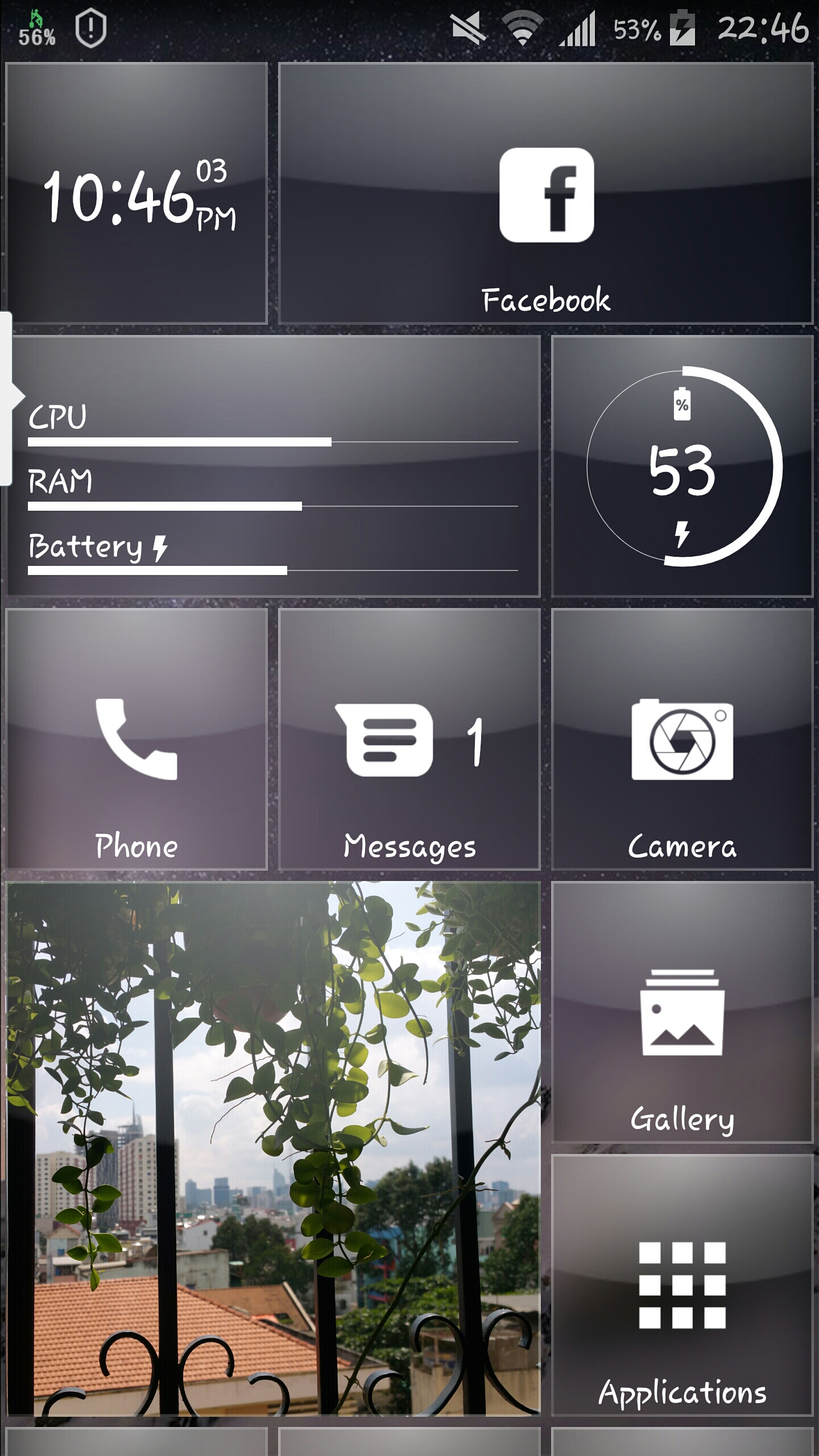Open the Applications drawer tile
The width and height of the screenshot is (819, 1456).
[682, 1285]
